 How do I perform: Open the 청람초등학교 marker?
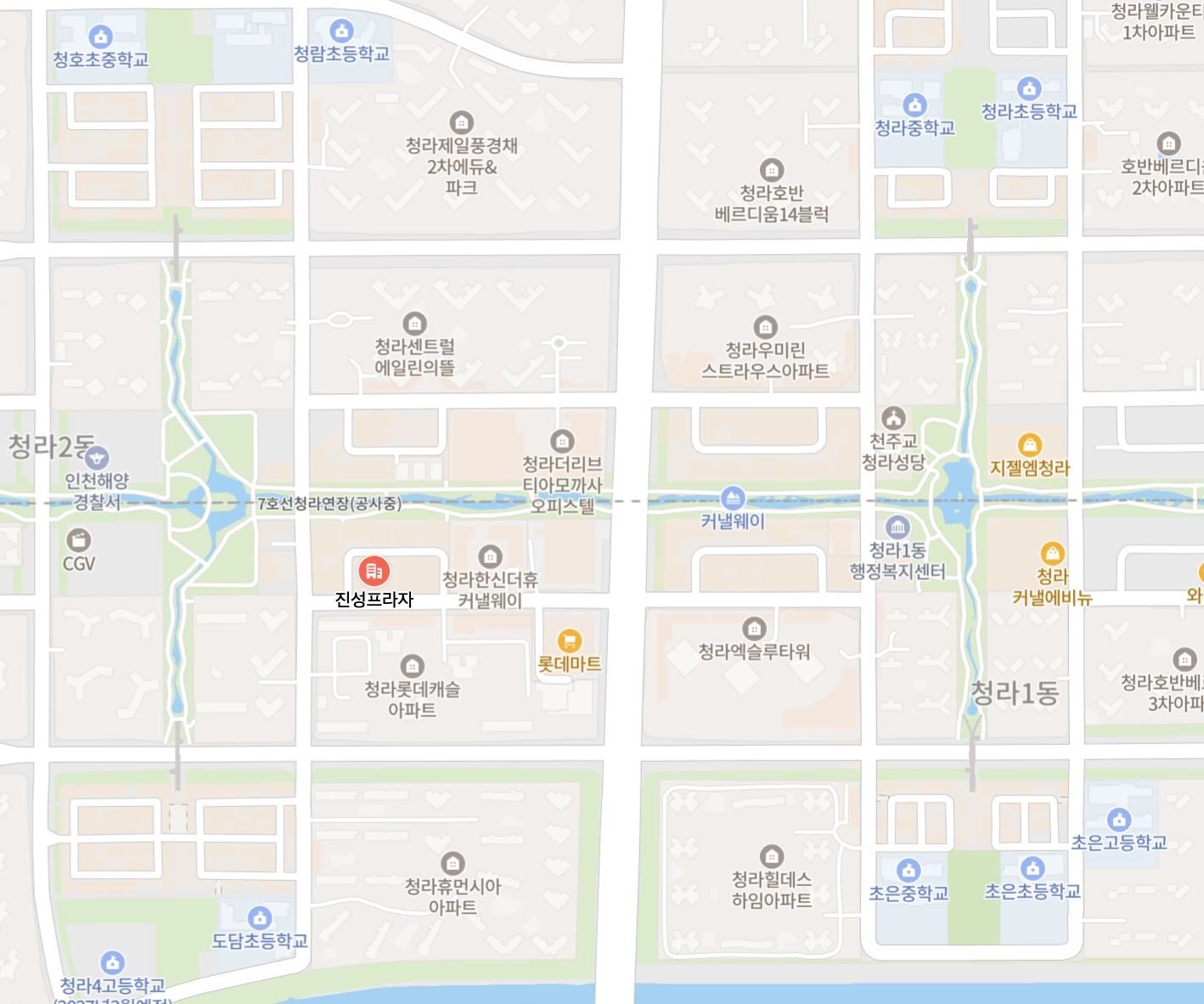click(x=341, y=31)
